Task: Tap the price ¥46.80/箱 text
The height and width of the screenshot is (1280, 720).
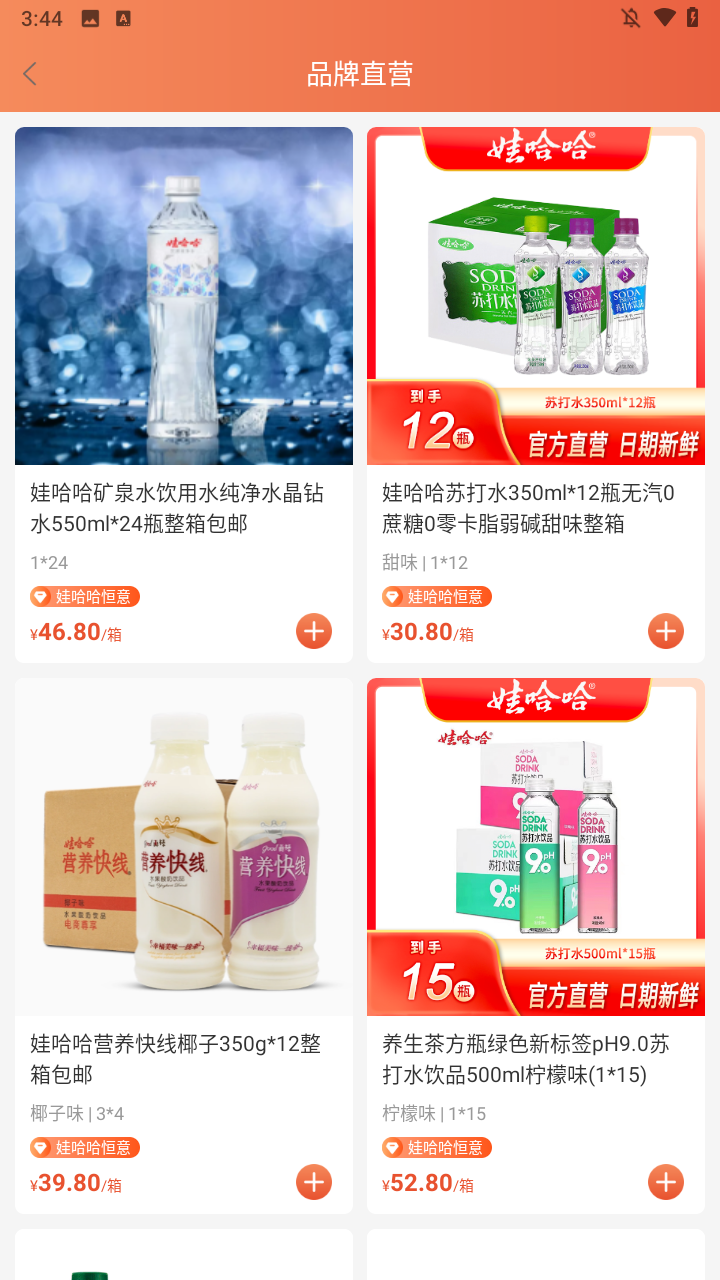Action: click(66, 631)
